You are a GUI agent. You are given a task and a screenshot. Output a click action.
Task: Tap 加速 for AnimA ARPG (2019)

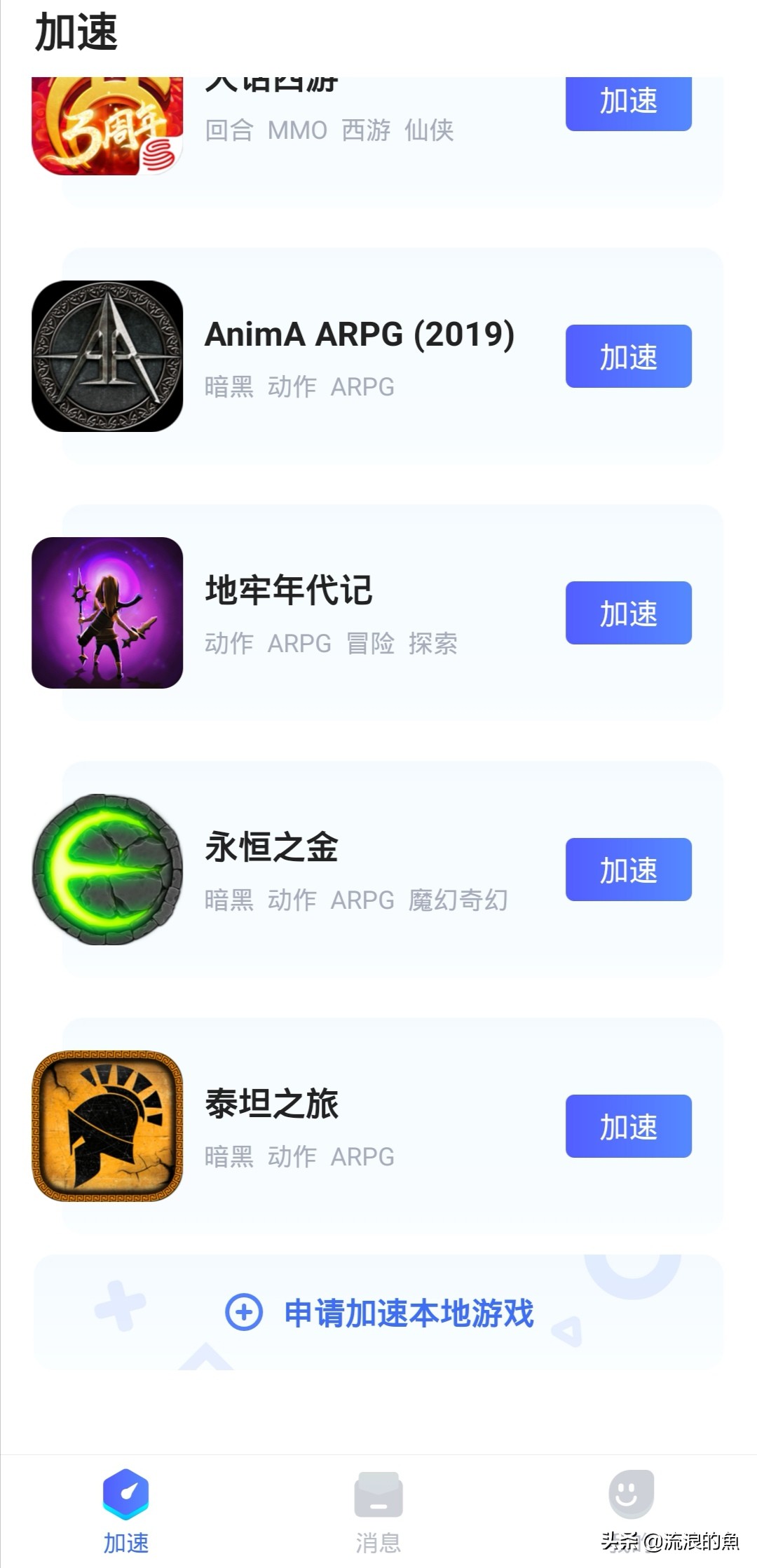629,356
